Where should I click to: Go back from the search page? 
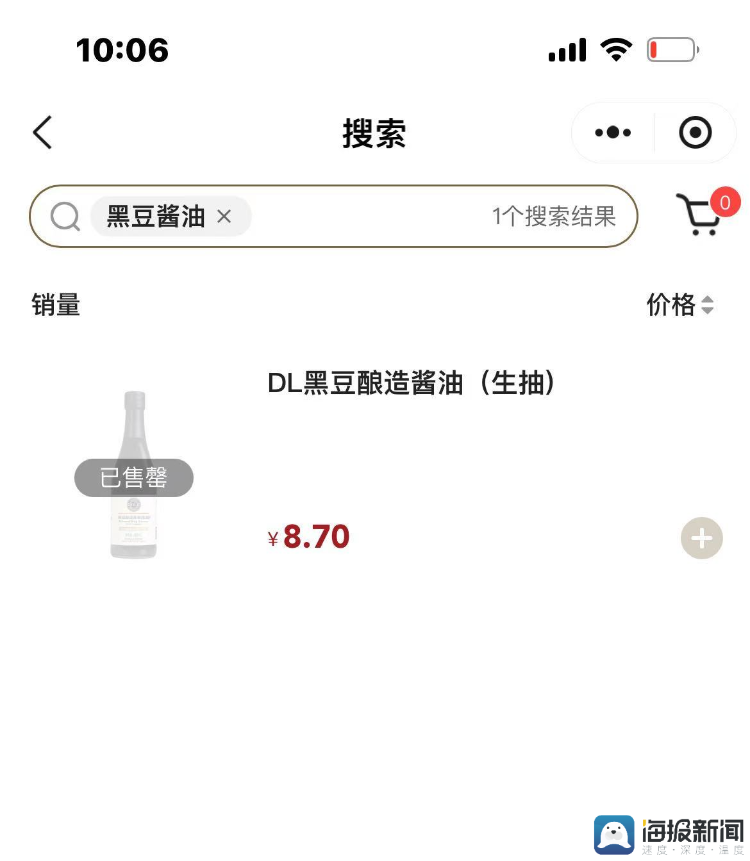[42, 132]
